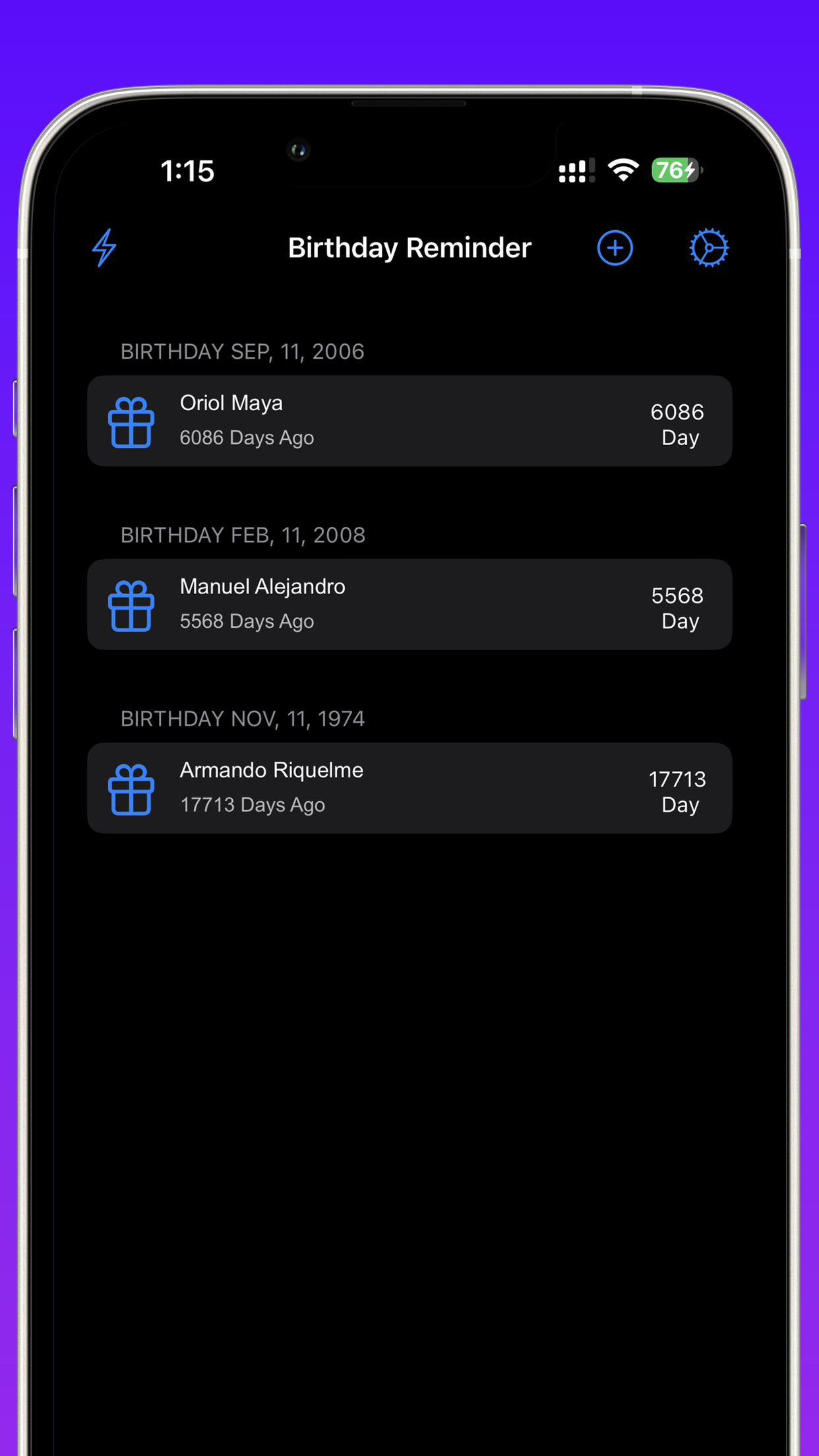Tap the plus icon to add a birthday
Screen dimensions: 819x1456
tap(615, 248)
